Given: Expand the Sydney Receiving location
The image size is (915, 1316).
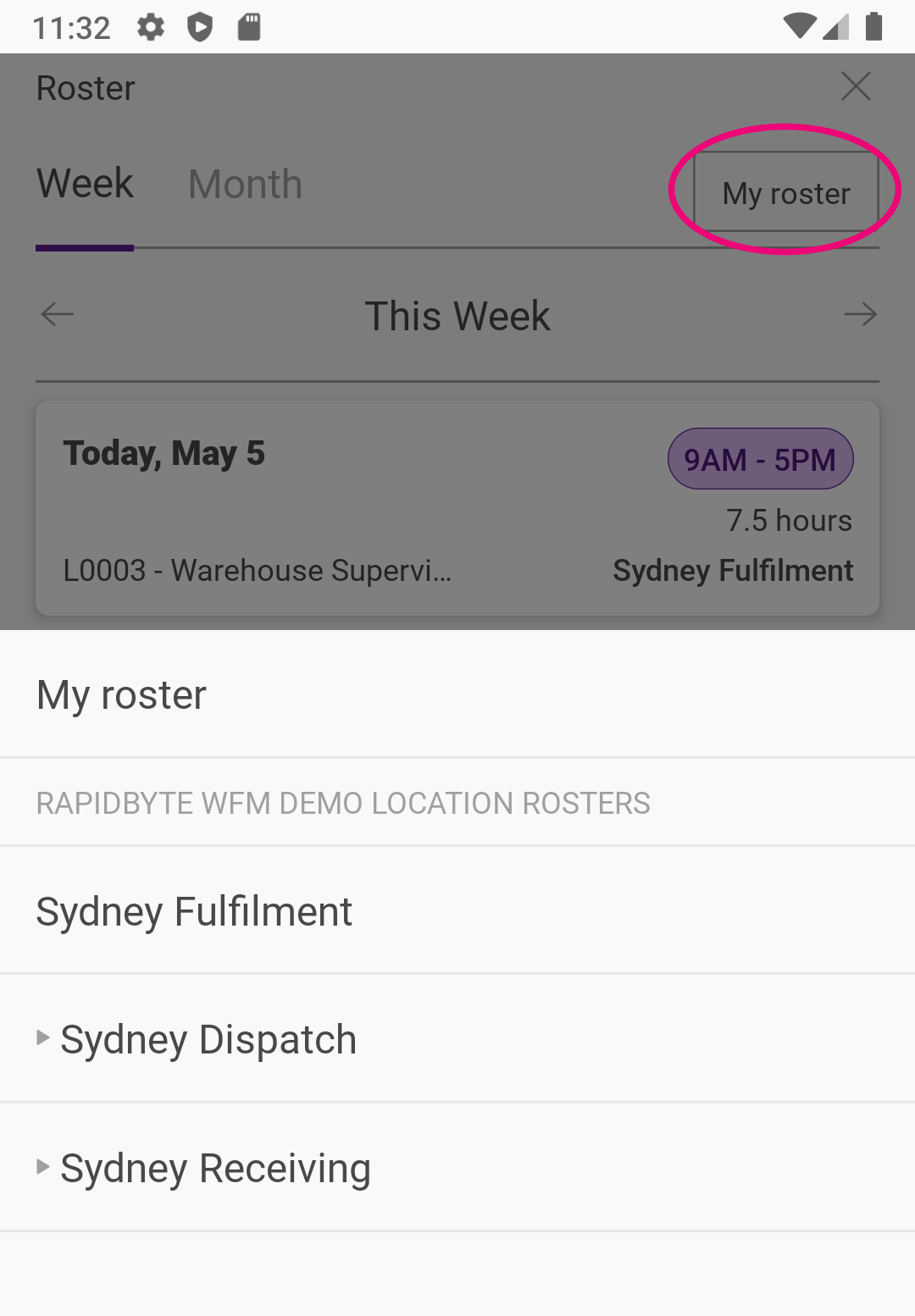Looking at the screenshot, I should point(43,1167).
